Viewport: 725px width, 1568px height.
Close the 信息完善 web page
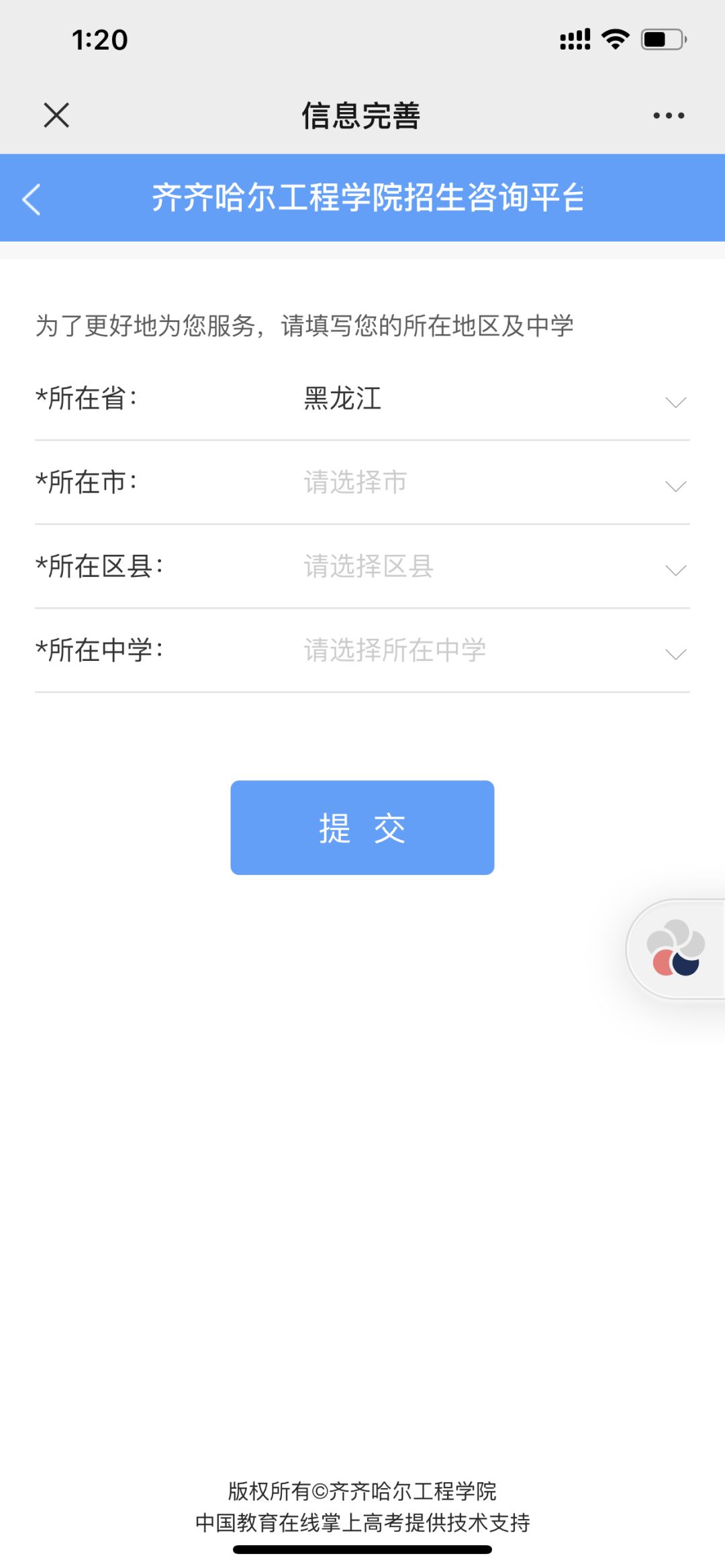pos(56,115)
